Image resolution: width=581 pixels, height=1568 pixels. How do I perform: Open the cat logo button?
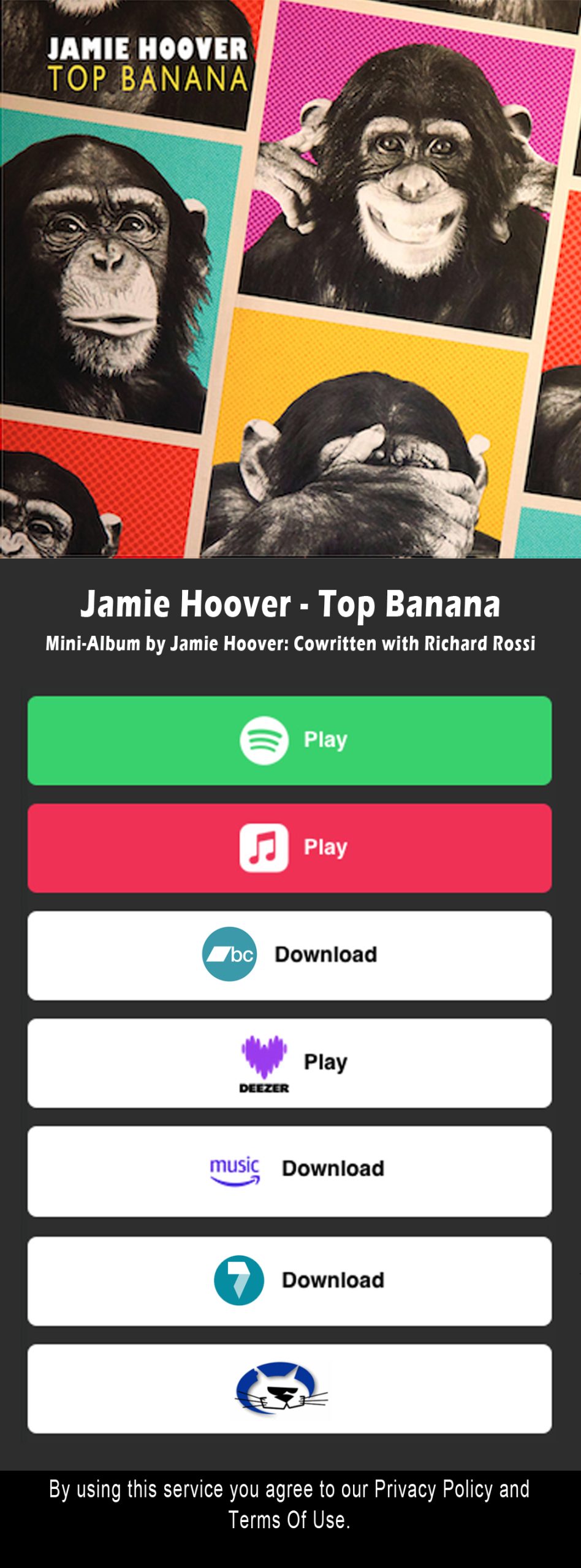click(289, 1388)
